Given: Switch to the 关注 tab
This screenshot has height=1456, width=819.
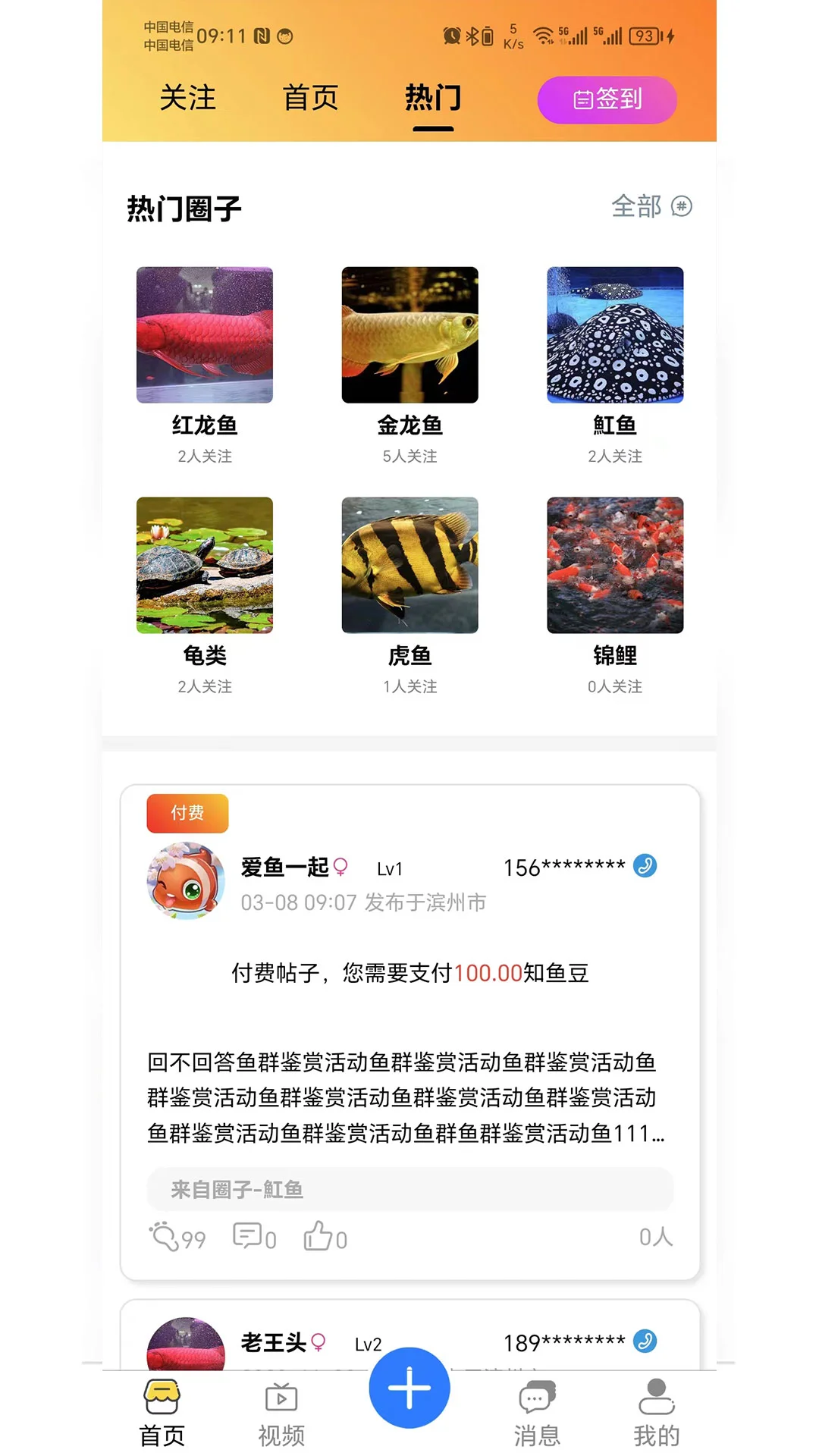Looking at the screenshot, I should (x=187, y=99).
